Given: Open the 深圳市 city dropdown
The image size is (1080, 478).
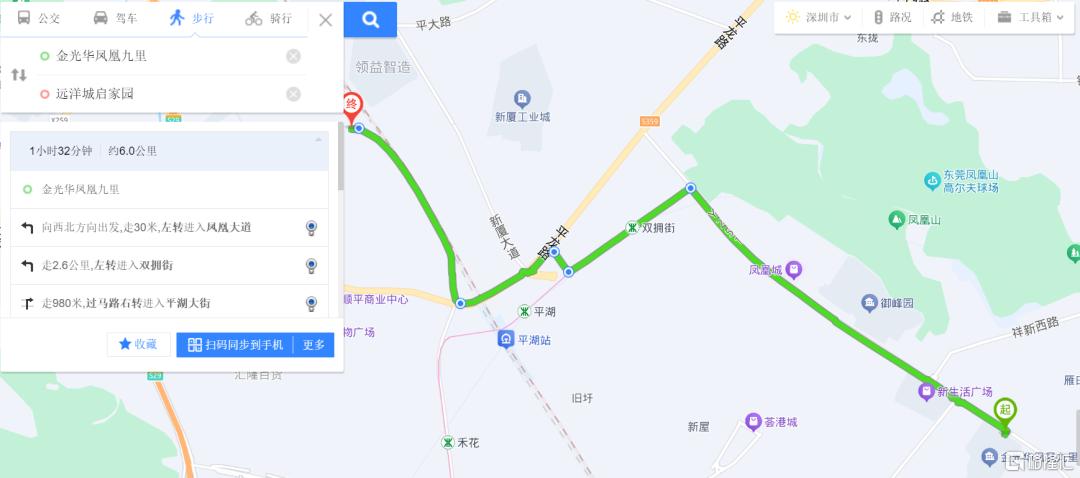Looking at the screenshot, I should coord(819,17).
